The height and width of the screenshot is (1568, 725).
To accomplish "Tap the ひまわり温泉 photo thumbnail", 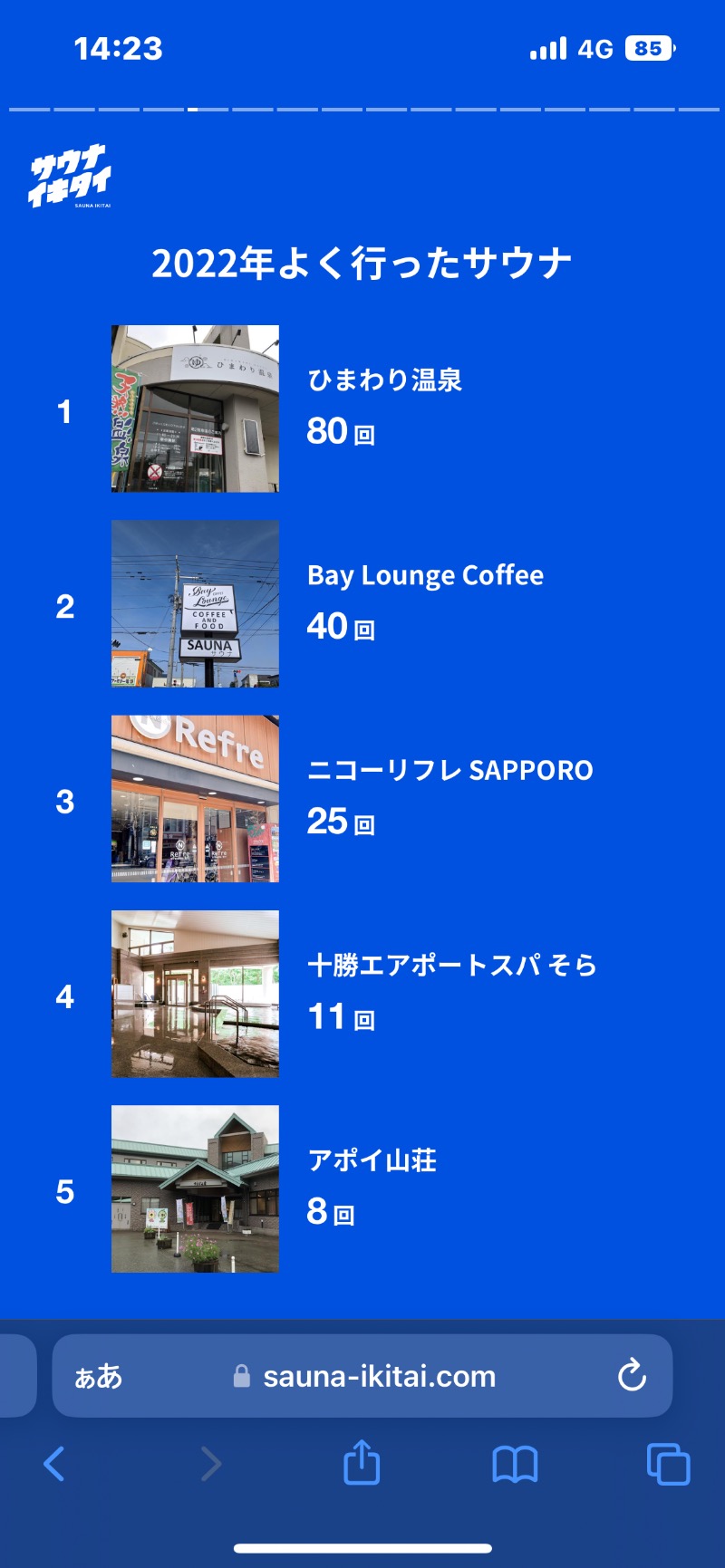I will coord(195,409).
